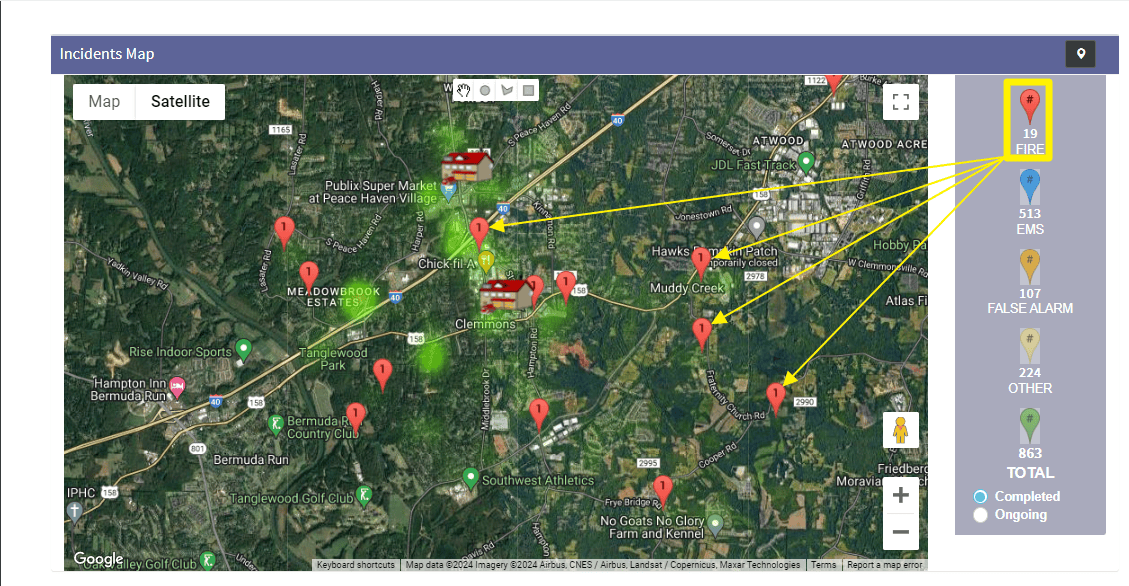The width and height of the screenshot is (1129, 586).
Task: Choose the circle drawing tool
Action: [485, 90]
